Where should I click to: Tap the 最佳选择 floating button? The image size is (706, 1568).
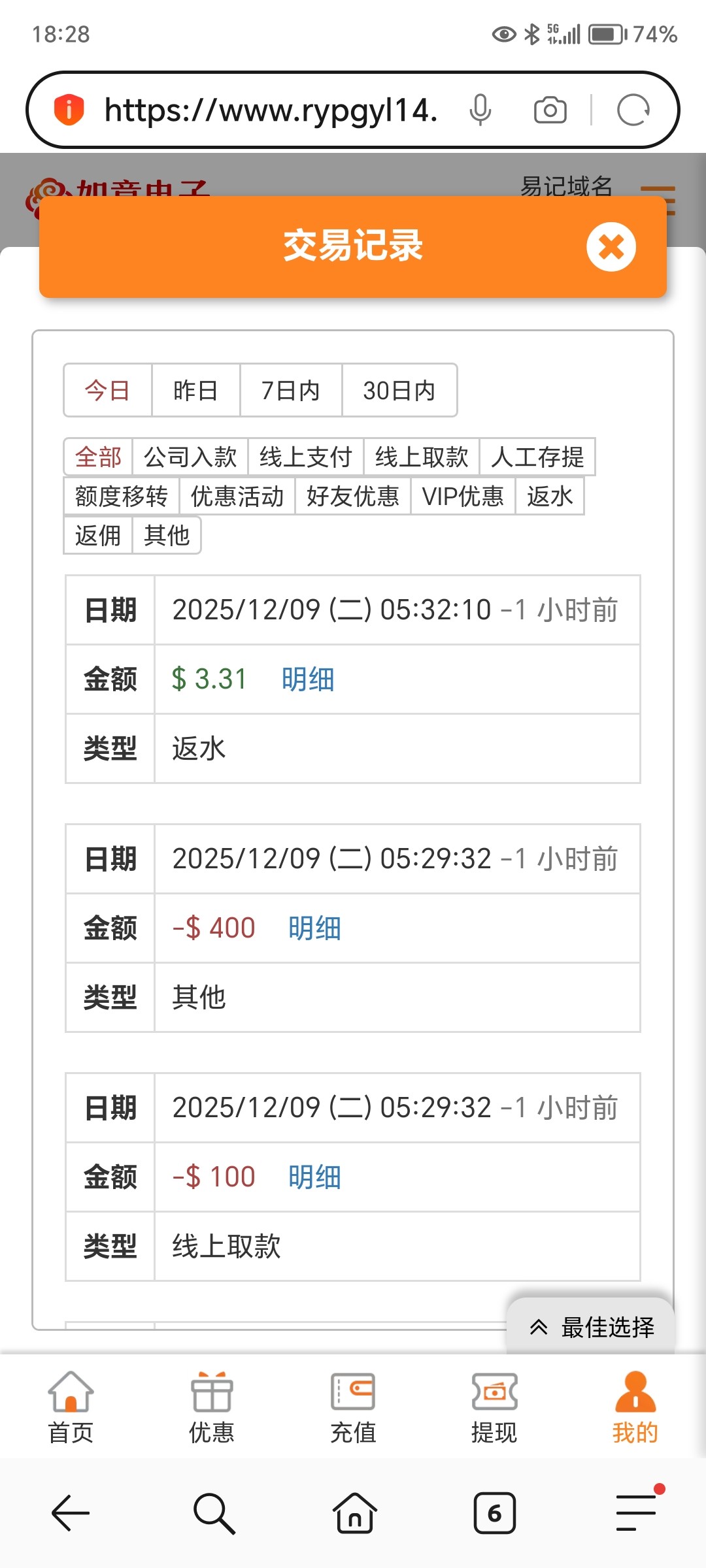pyautogui.click(x=591, y=1327)
